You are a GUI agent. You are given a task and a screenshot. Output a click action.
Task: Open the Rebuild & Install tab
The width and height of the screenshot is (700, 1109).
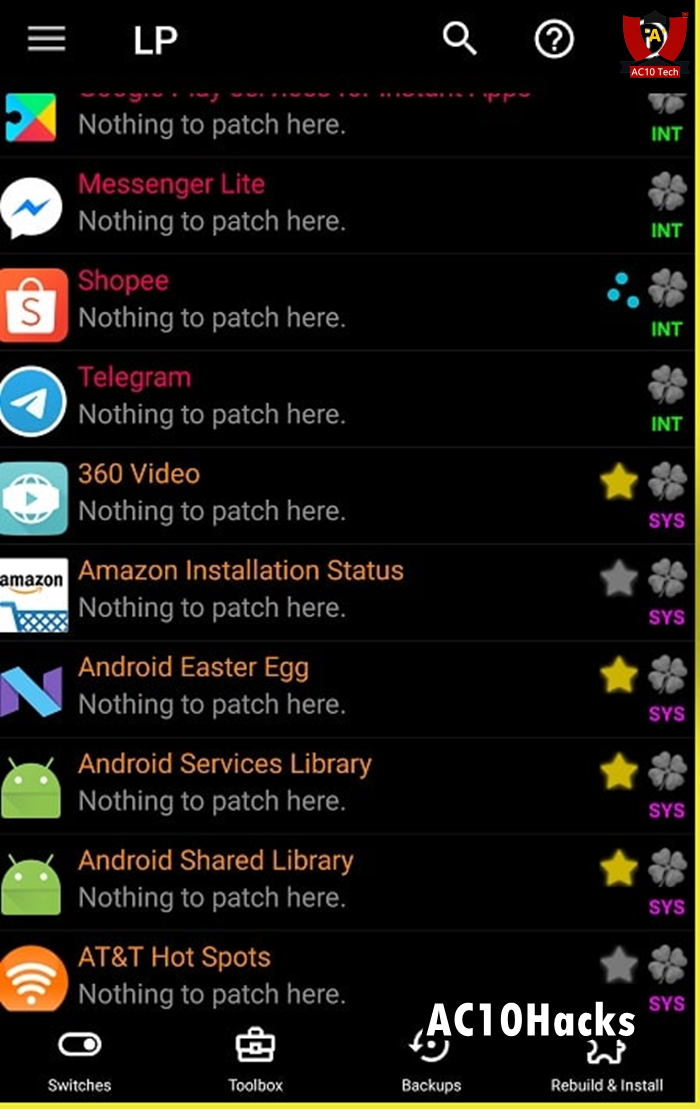(x=606, y=1062)
